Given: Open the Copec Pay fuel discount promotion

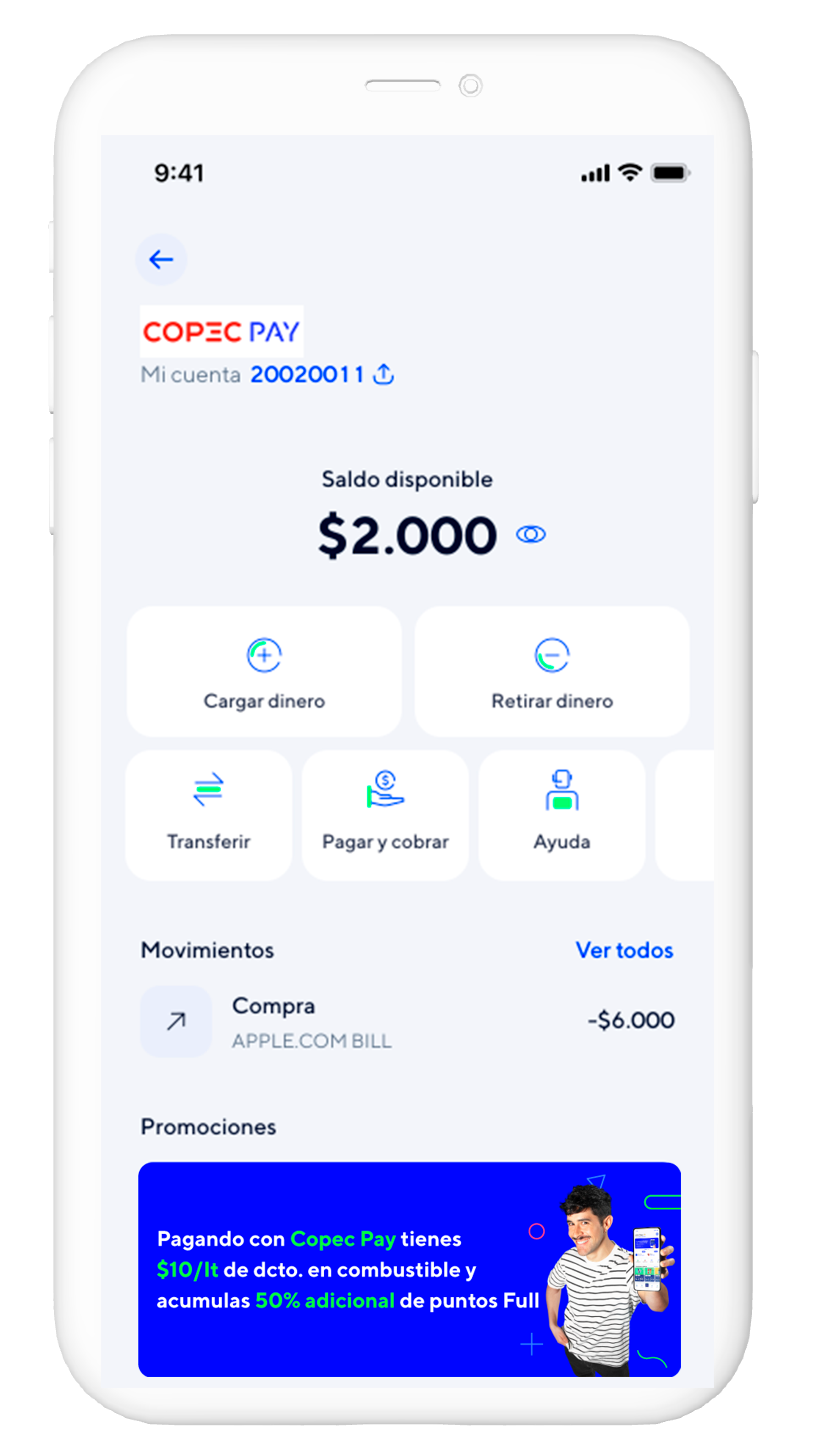Looking at the screenshot, I should 409,1269.
